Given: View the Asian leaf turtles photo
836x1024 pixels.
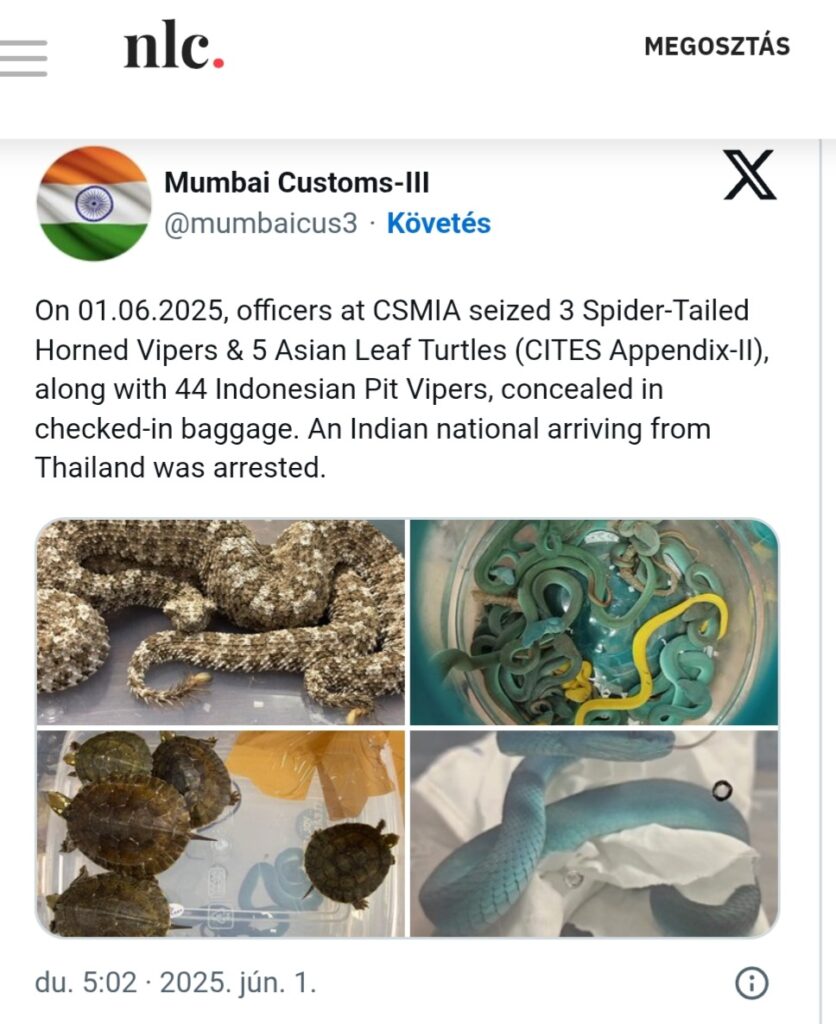Looking at the screenshot, I should pos(221,833).
